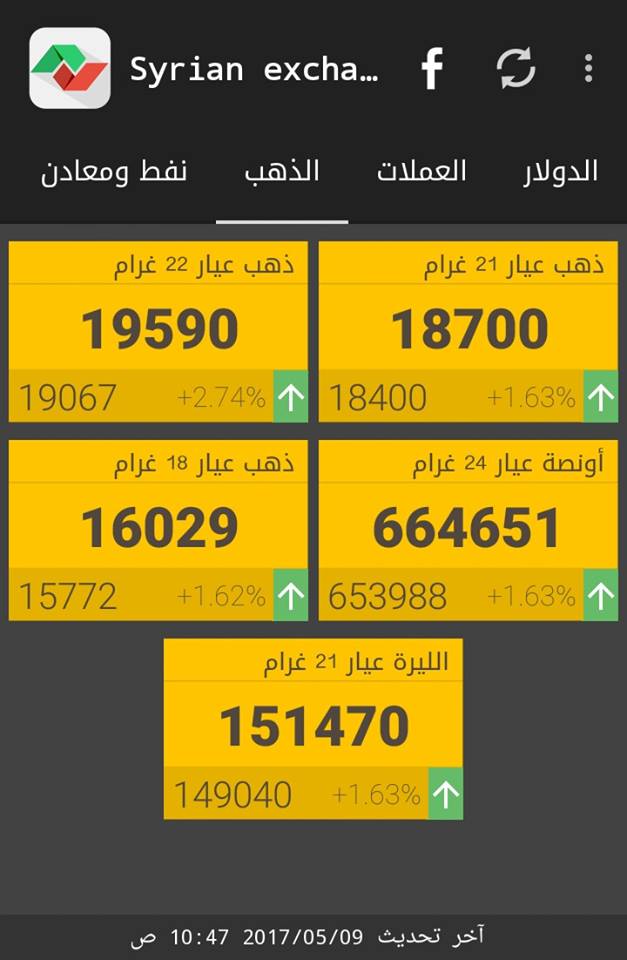Select the الذهب tab
The height and width of the screenshot is (960, 627).
pos(282,171)
